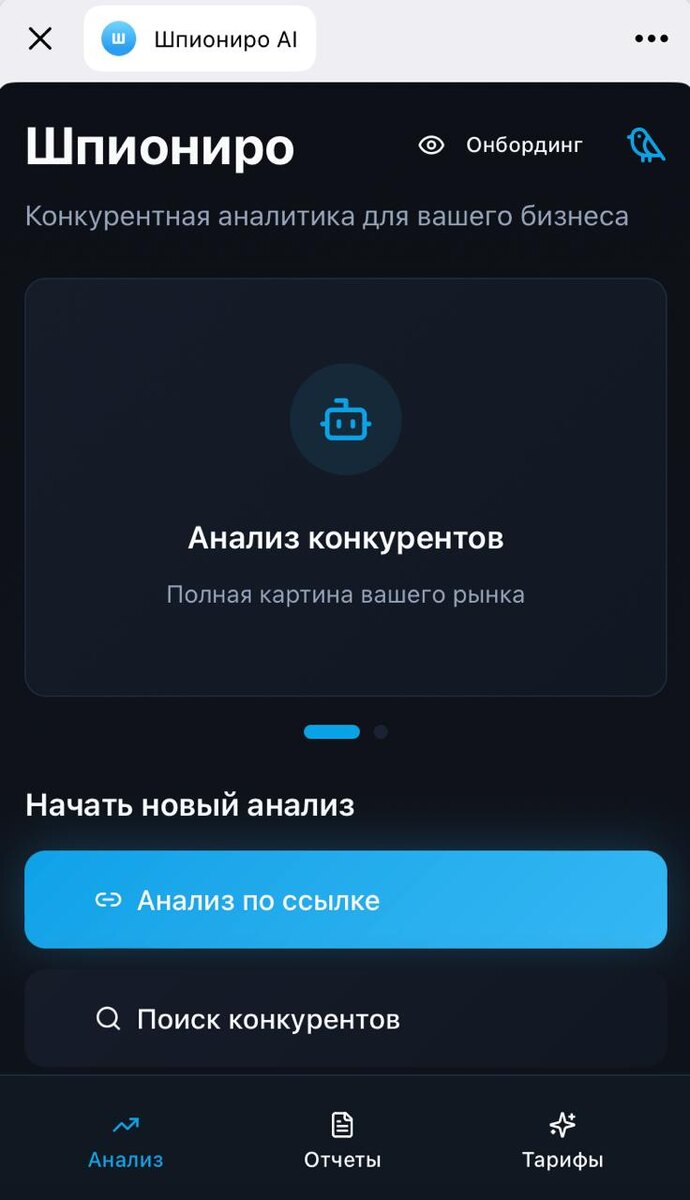Start Анализ по ссылке
Image resolution: width=690 pixels, height=1200 pixels.
[345, 900]
